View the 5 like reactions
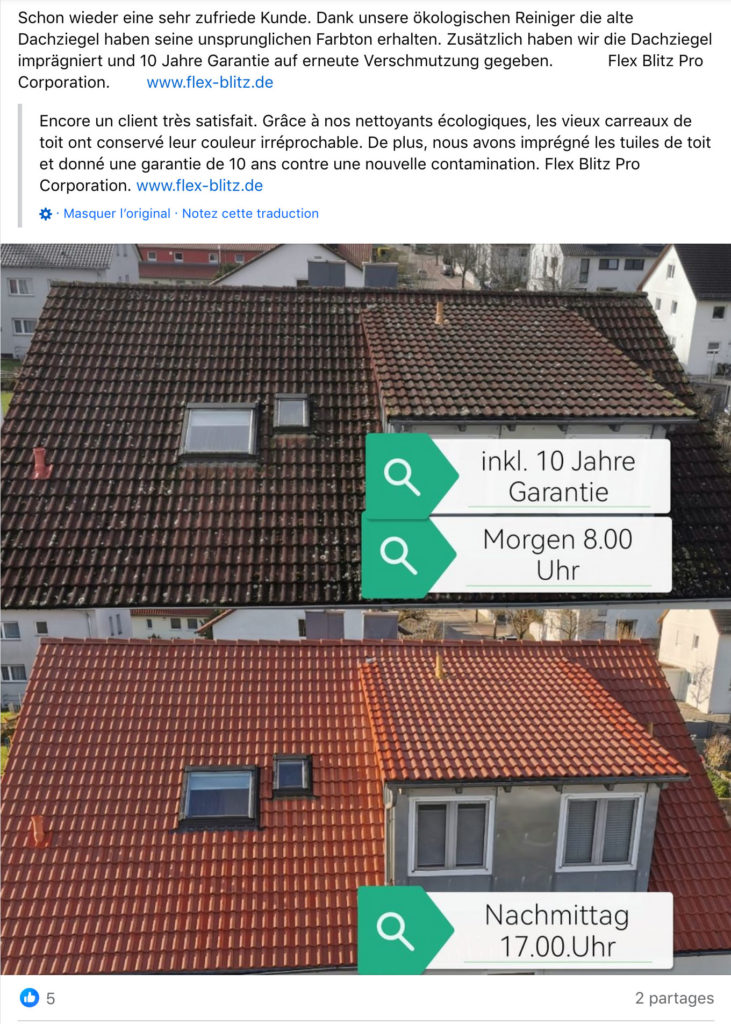Image resolution: width=731 pixels, height=1024 pixels. click(37, 998)
